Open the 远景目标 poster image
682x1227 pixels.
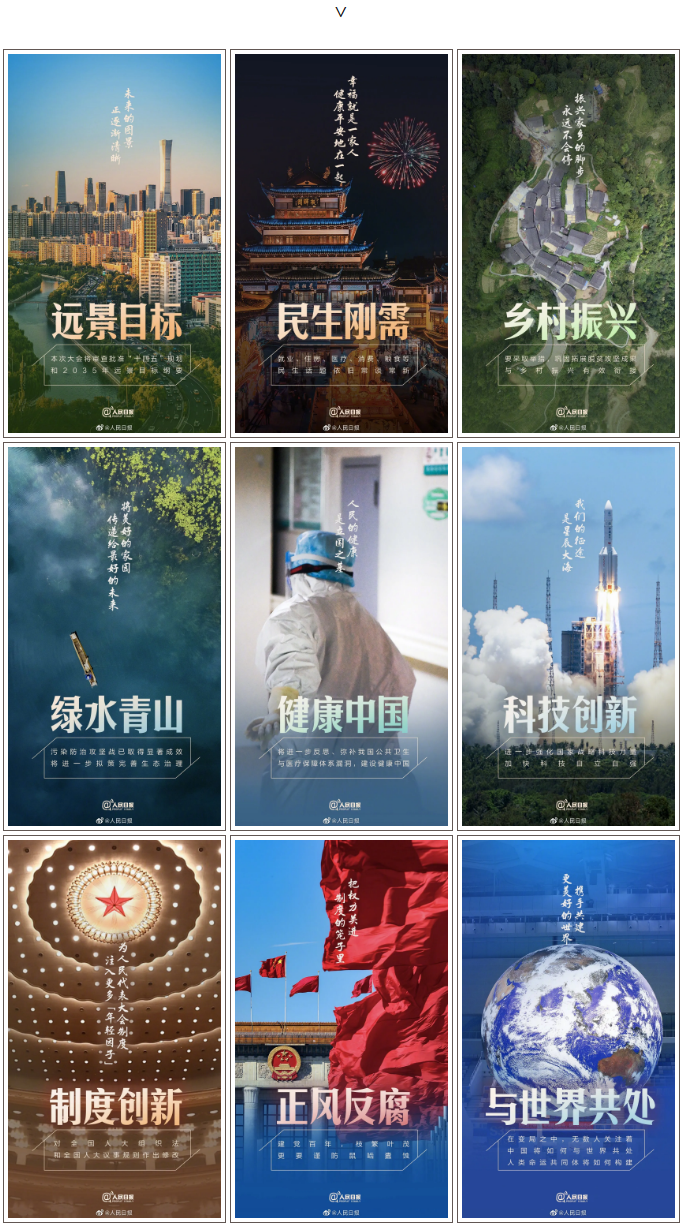[x=114, y=243]
